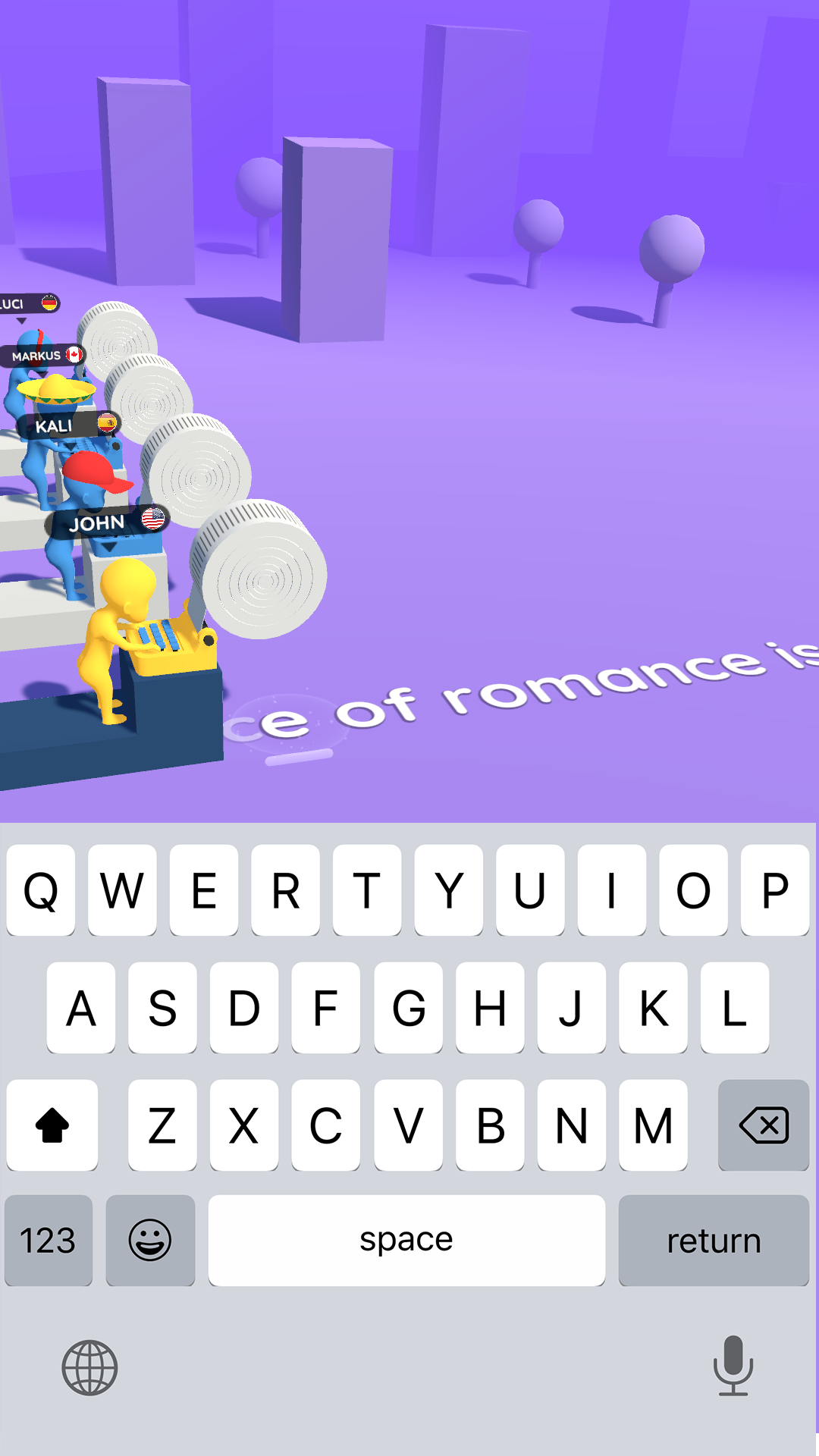Switch to the 123 numeric keyboard
The image size is (819, 1456).
point(49,1241)
